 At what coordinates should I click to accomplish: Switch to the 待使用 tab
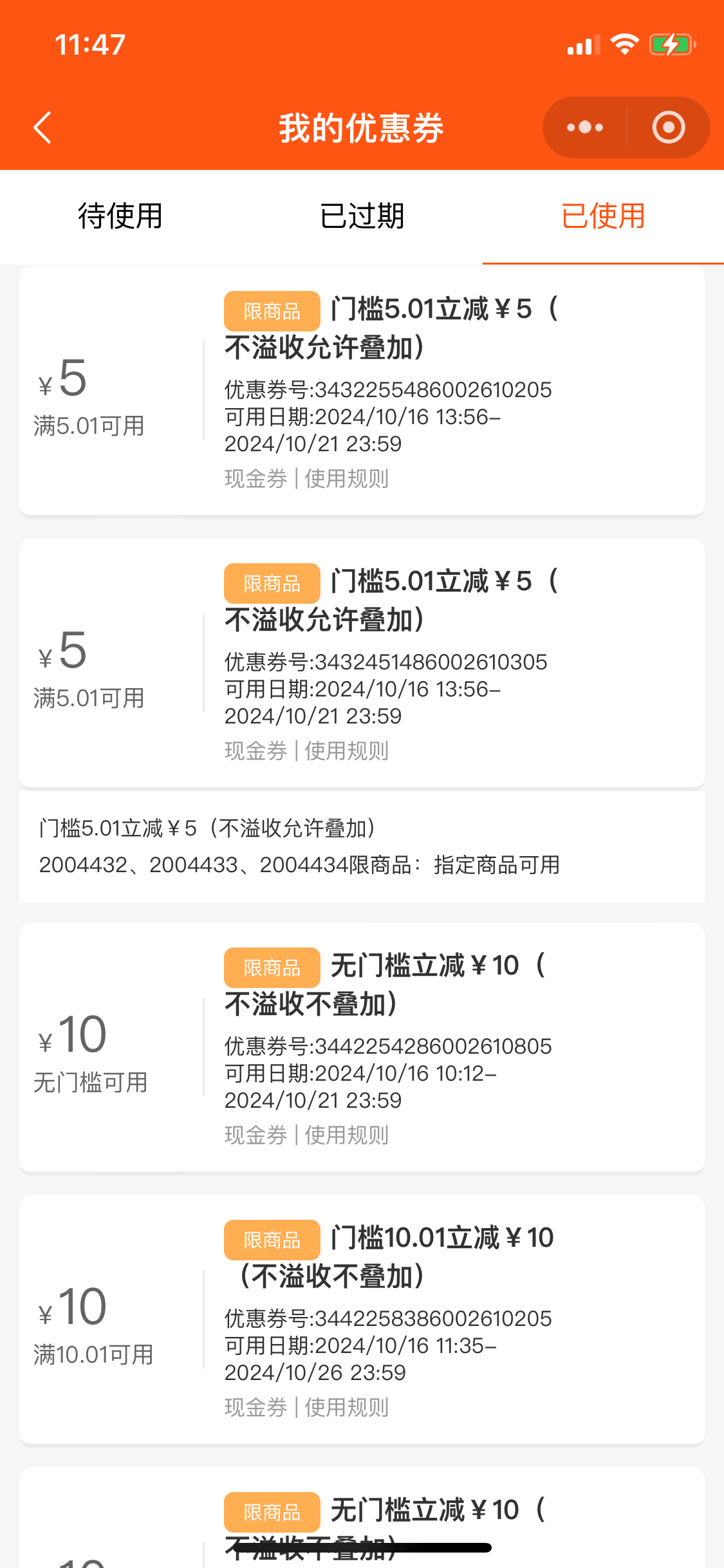(x=120, y=216)
